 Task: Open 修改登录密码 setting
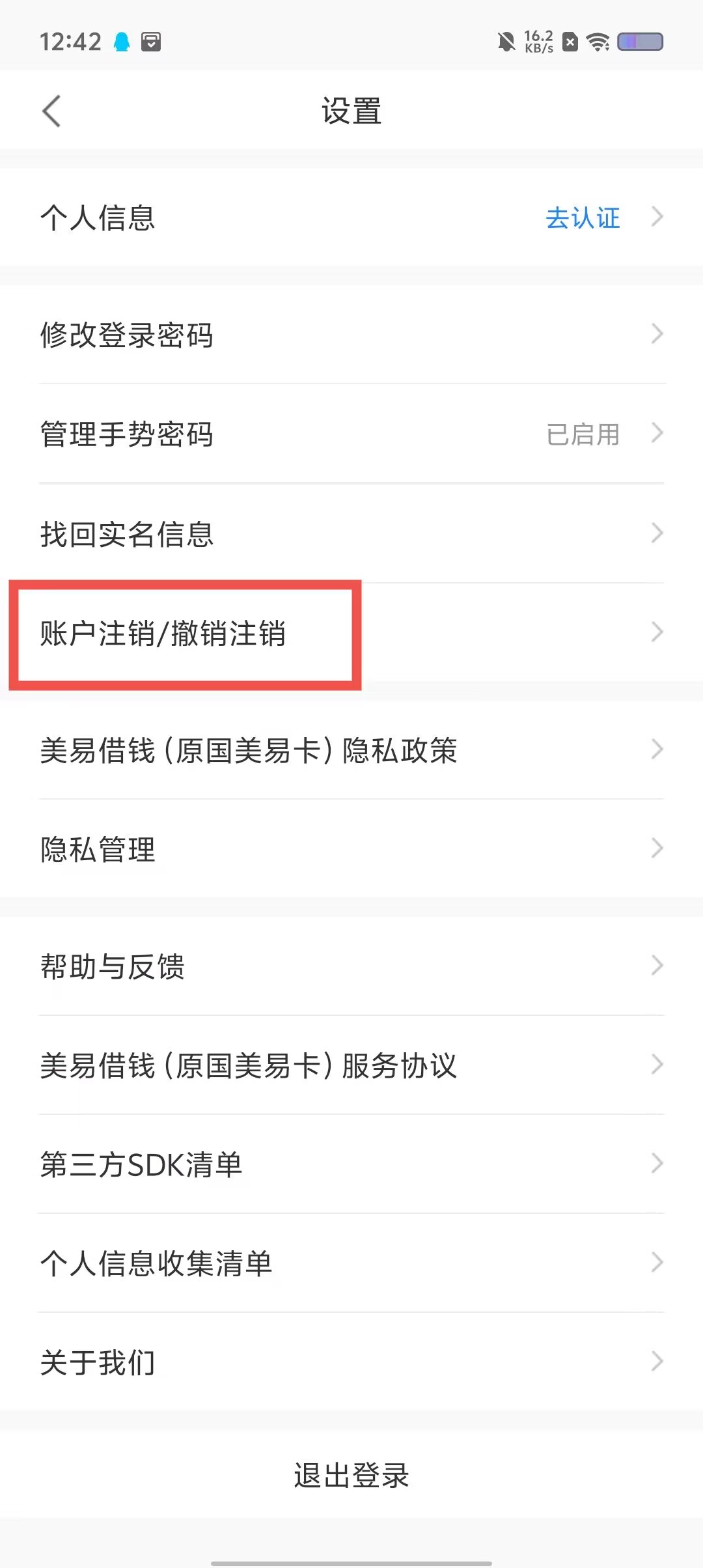pyautogui.click(x=351, y=335)
